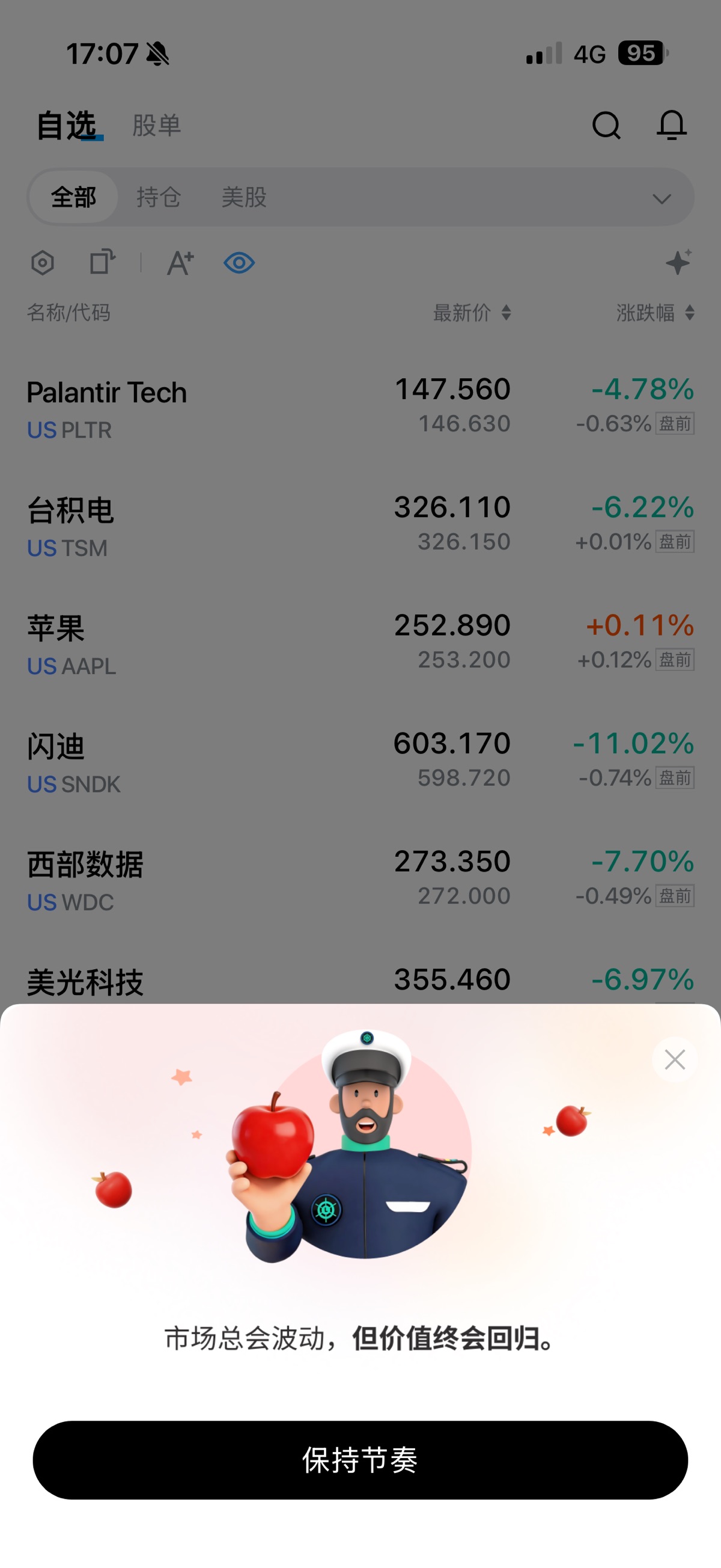Sort list by 涨跌幅
The image size is (721, 1568).
pyautogui.click(x=655, y=313)
